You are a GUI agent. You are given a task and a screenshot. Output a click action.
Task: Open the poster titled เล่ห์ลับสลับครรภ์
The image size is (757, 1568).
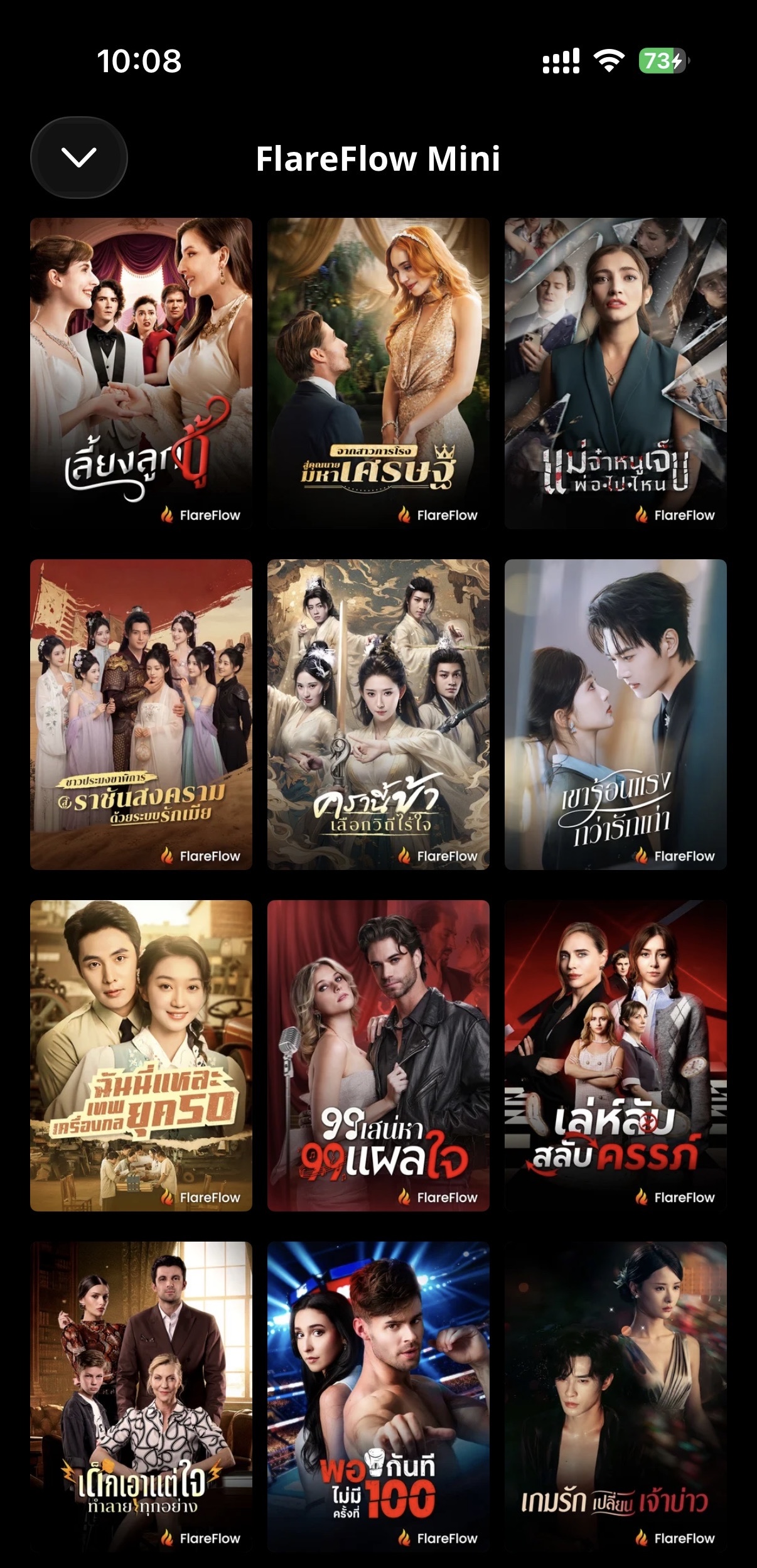coord(616,1056)
